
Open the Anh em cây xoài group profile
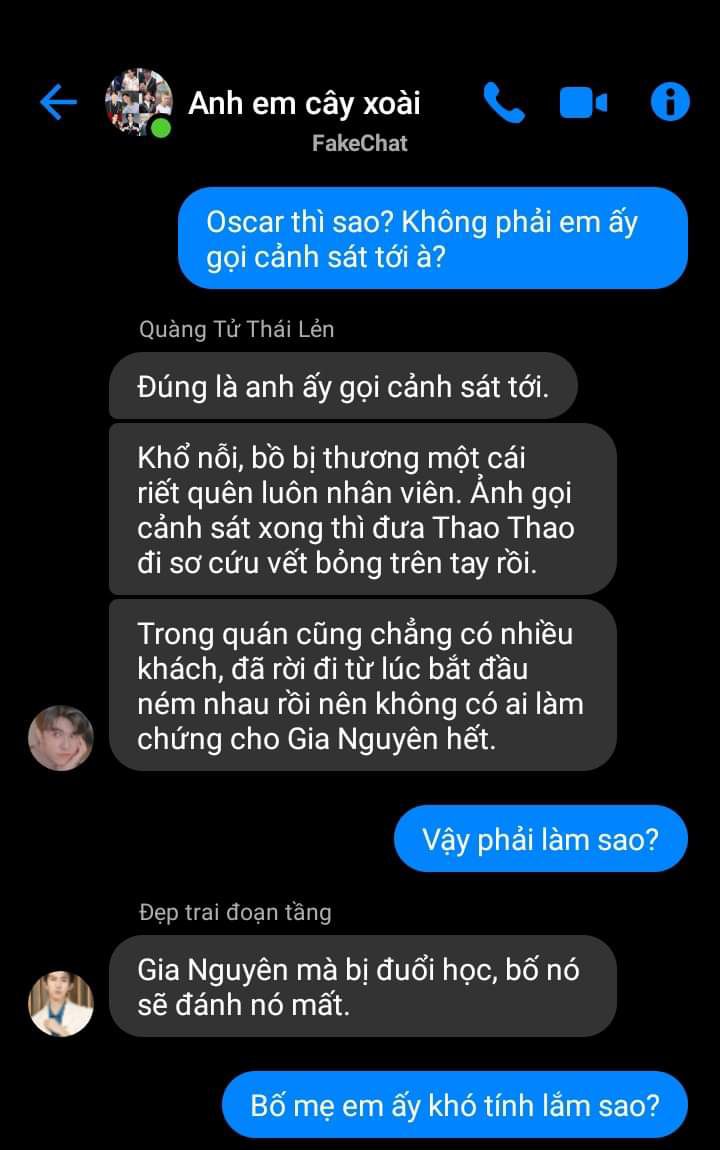pyautogui.click(x=138, y=102)
